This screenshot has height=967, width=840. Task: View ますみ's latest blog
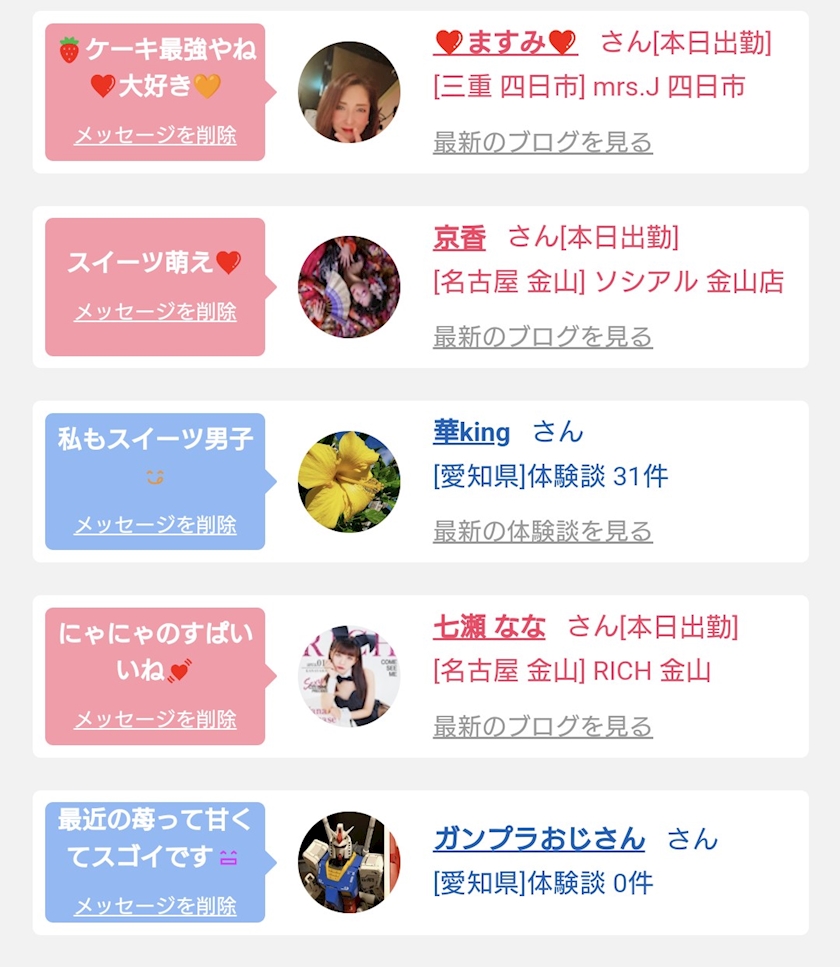pos(543,142)
